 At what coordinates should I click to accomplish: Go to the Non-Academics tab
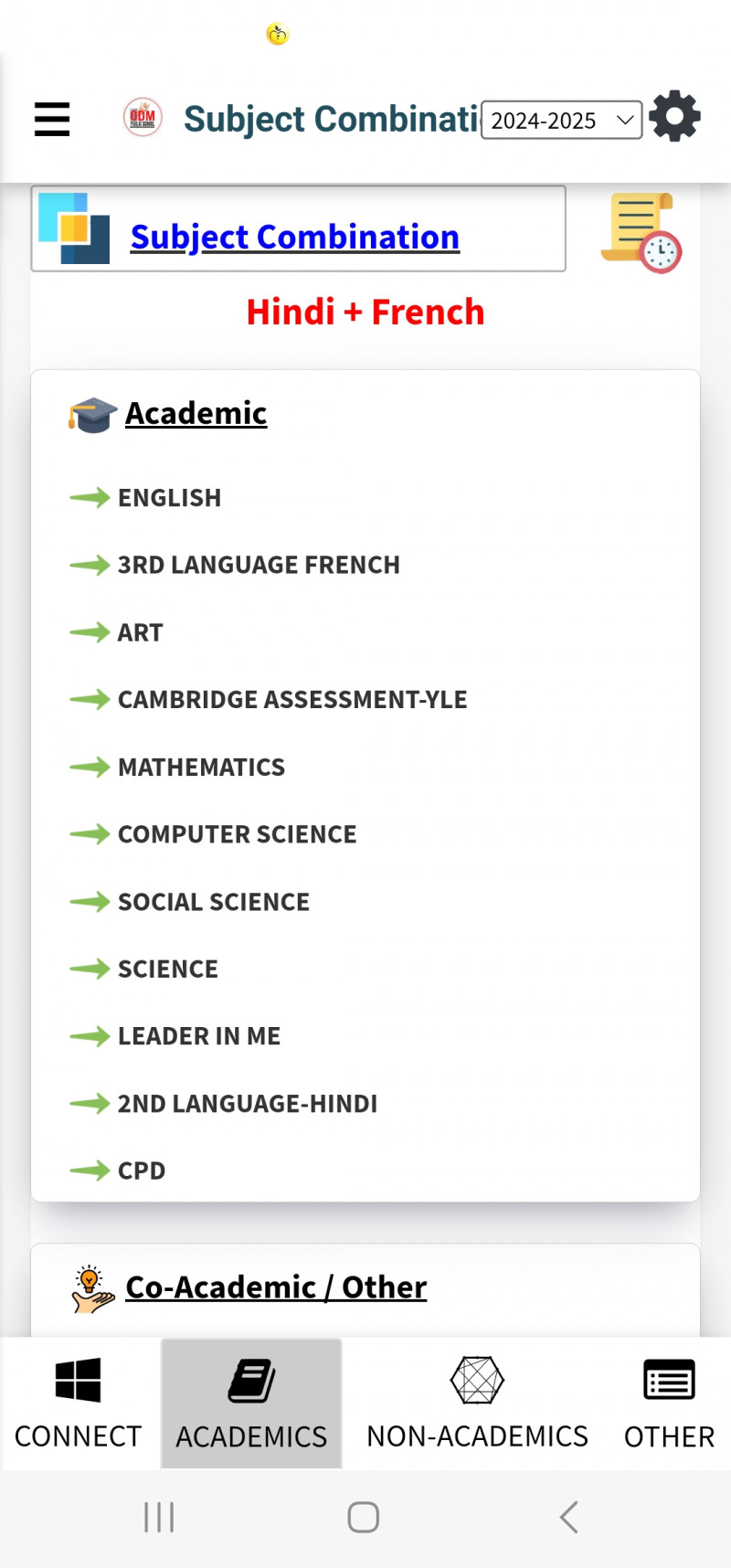(x=477, y=1404)
